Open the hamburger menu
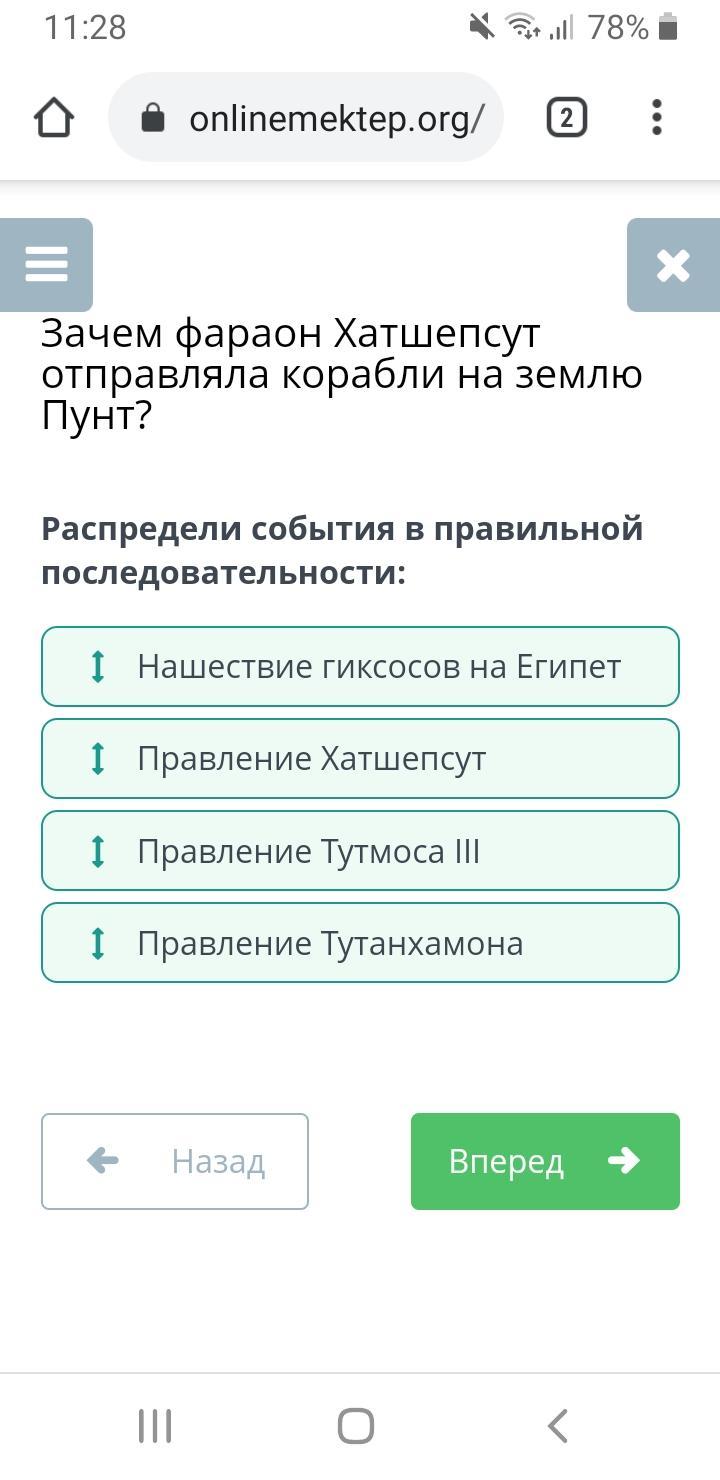 point(46,264)
